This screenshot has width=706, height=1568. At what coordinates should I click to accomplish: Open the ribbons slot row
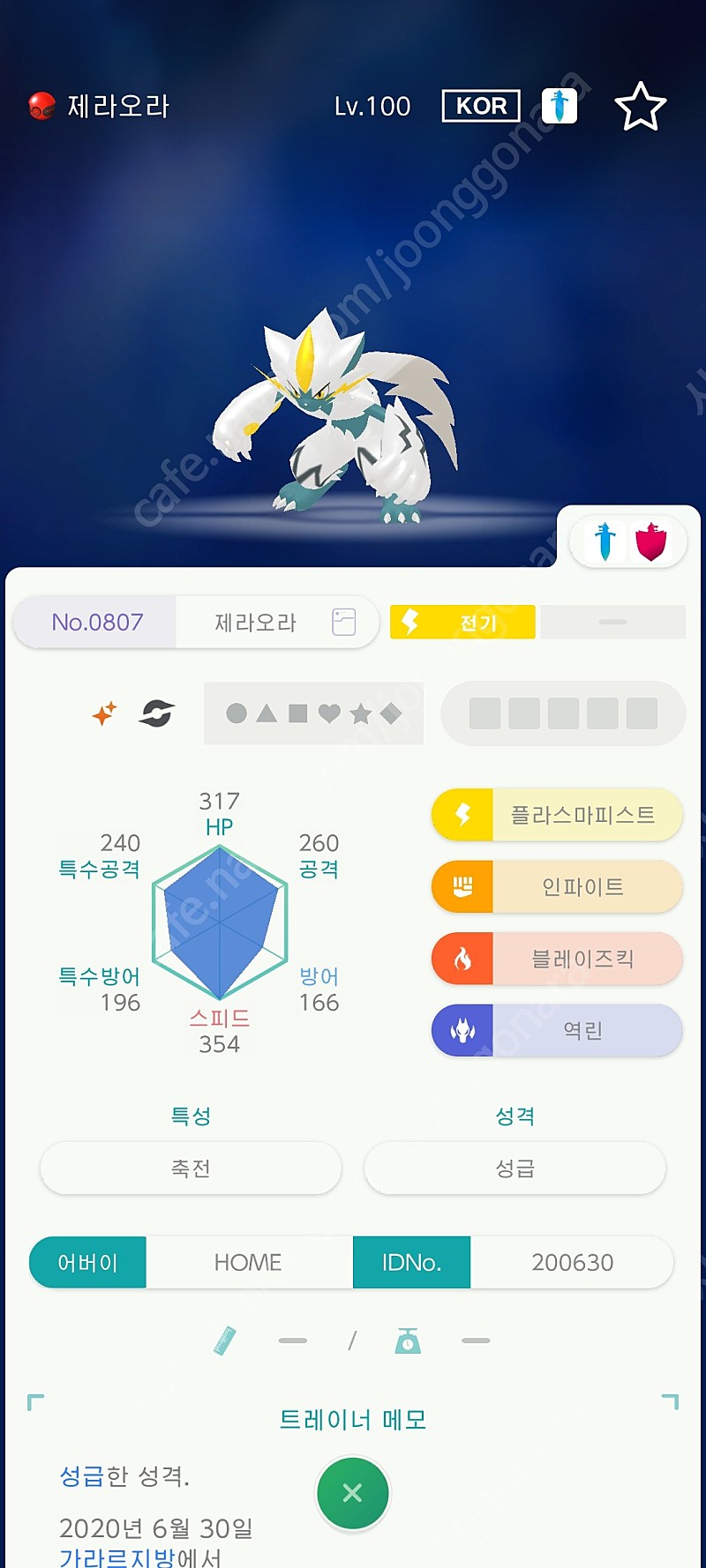tap(563, 713)
